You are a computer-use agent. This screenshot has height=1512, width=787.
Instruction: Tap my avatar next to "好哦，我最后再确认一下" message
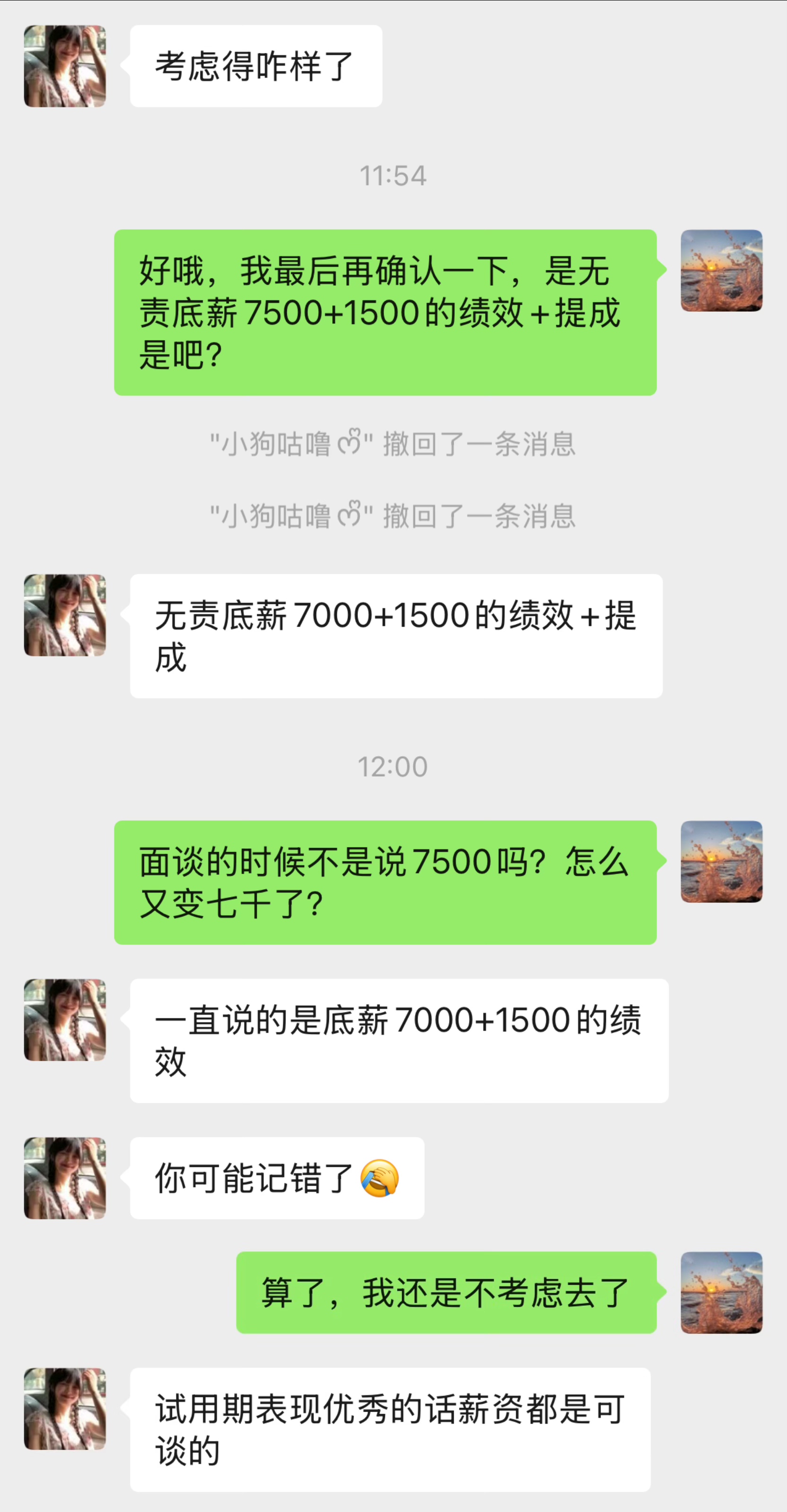pos(721,271)
